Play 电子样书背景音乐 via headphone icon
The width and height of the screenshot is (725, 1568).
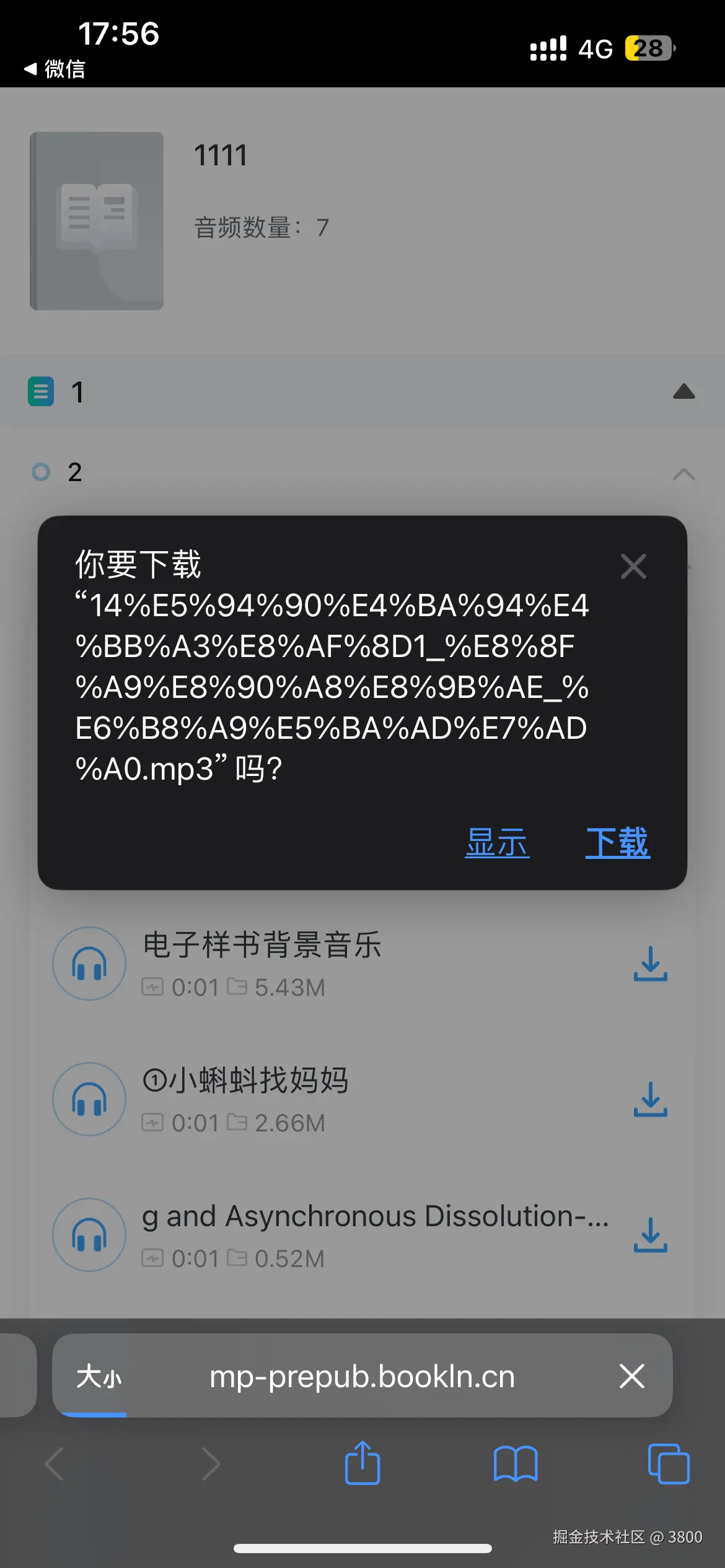tap(90, 964)
